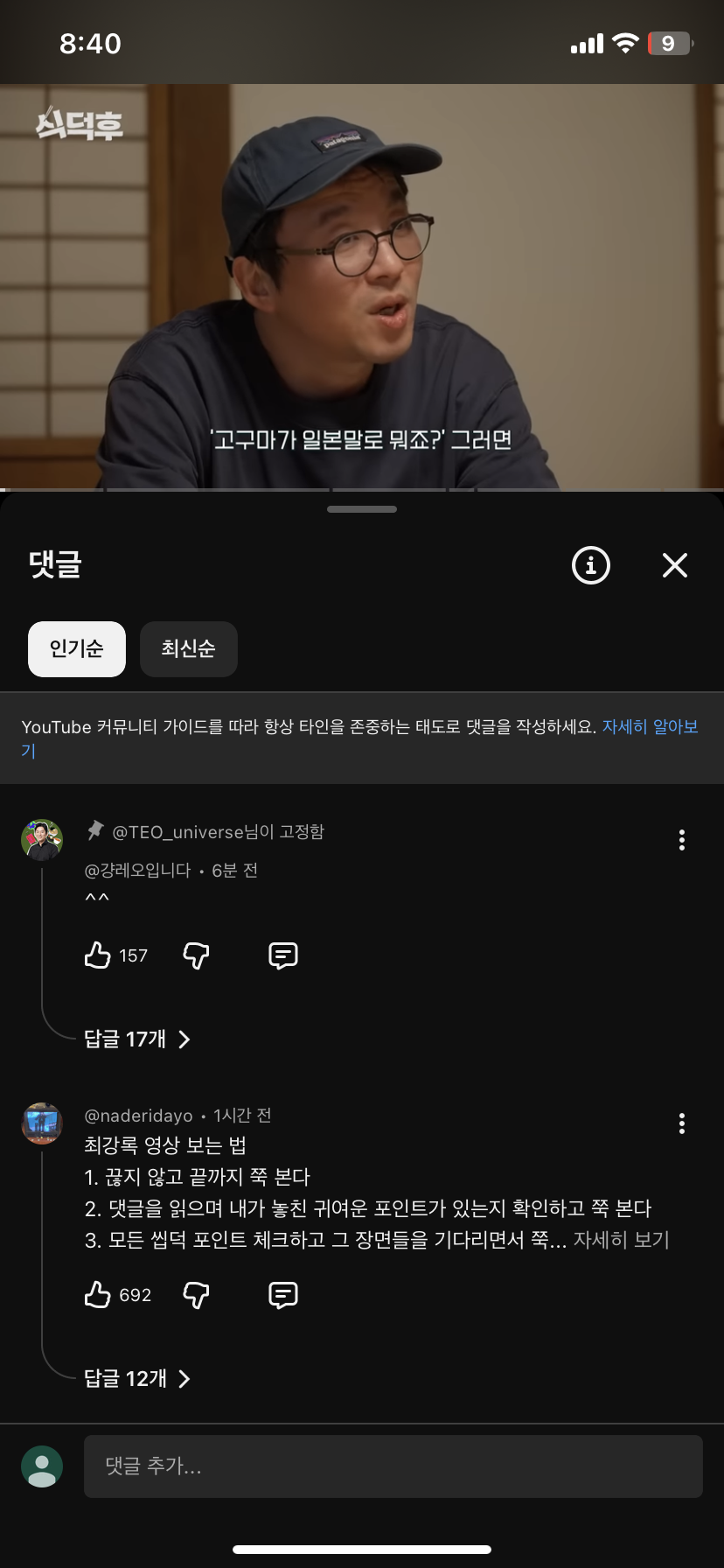Open the 자세히 알아보기 guidelines link
The height and width of the screenshot is (1568, 724).
[649, 727]
